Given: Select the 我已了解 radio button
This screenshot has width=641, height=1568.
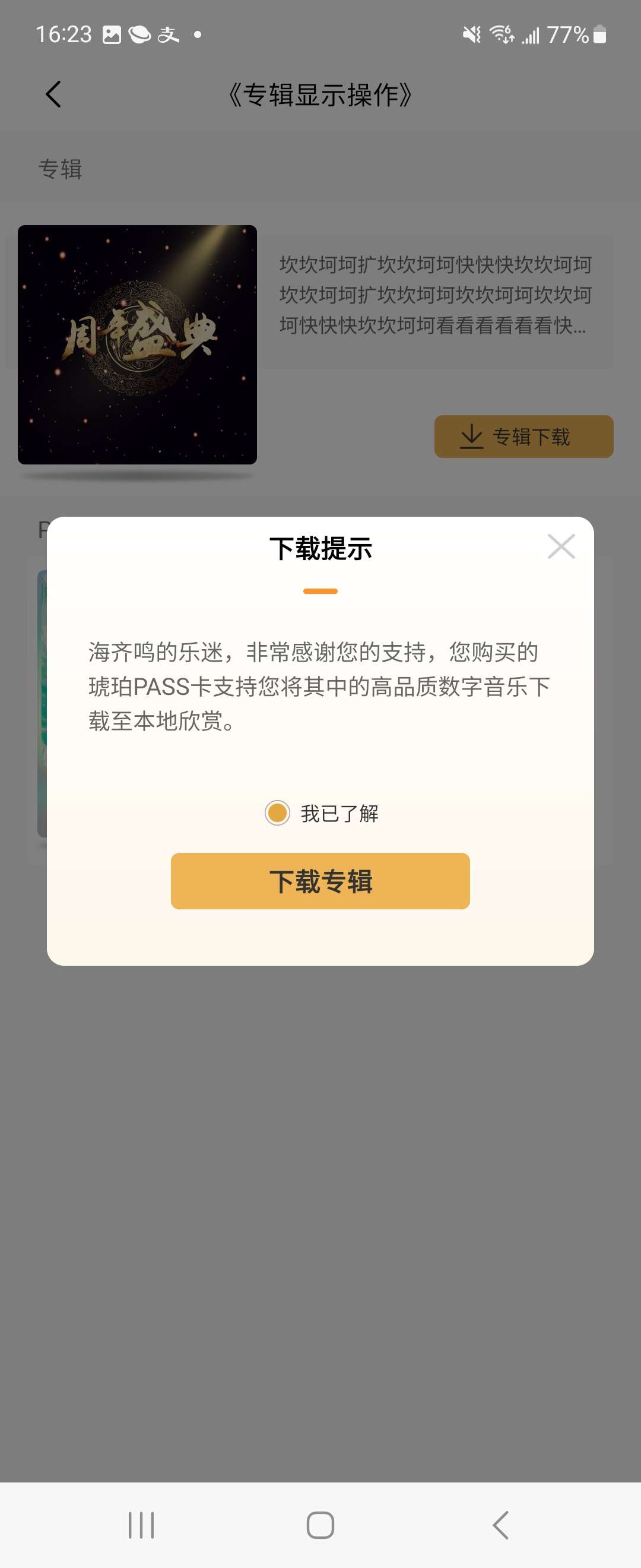Looking at the screenshot, I should (x=277, y=813).
